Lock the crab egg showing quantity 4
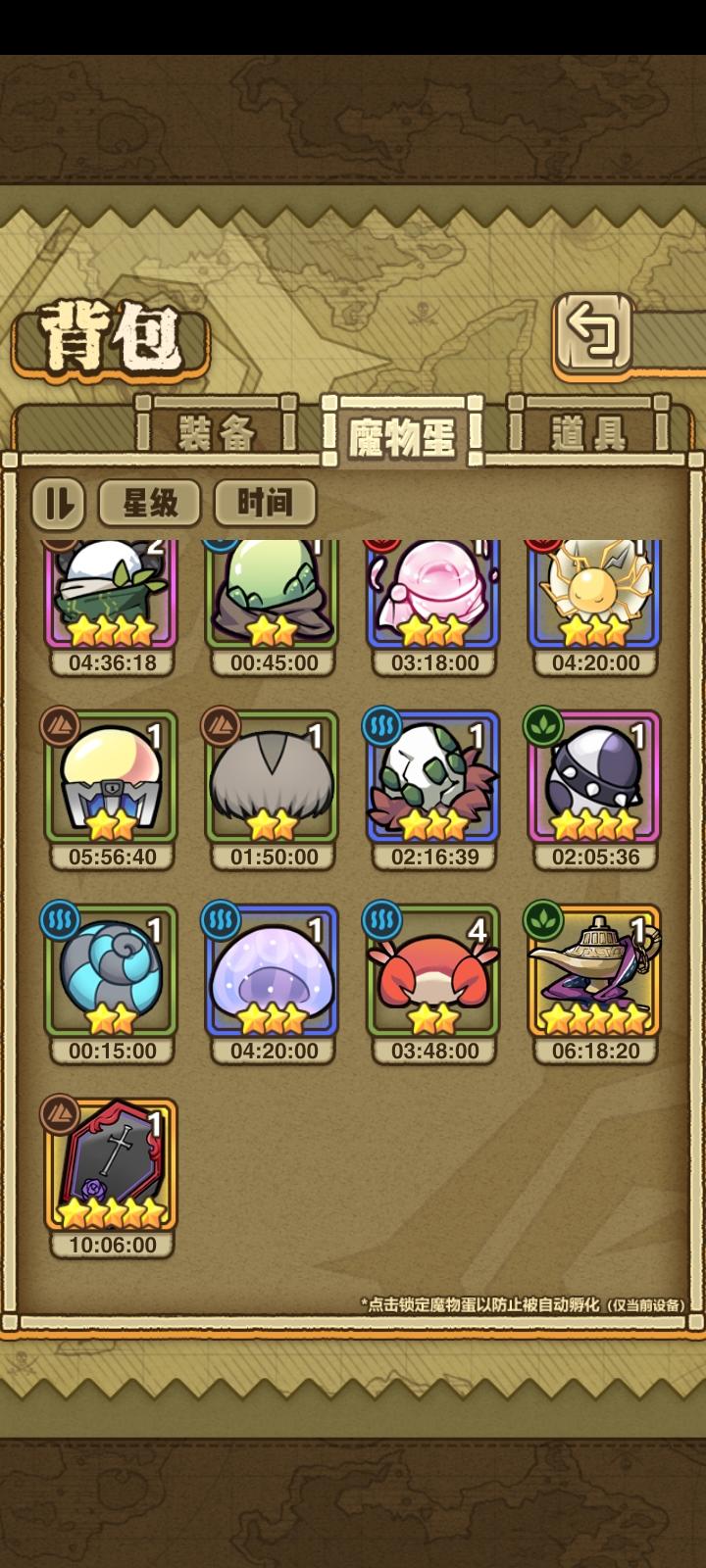Image resolution: width=706 pixels, height=1568 pixels. (433, 972)
